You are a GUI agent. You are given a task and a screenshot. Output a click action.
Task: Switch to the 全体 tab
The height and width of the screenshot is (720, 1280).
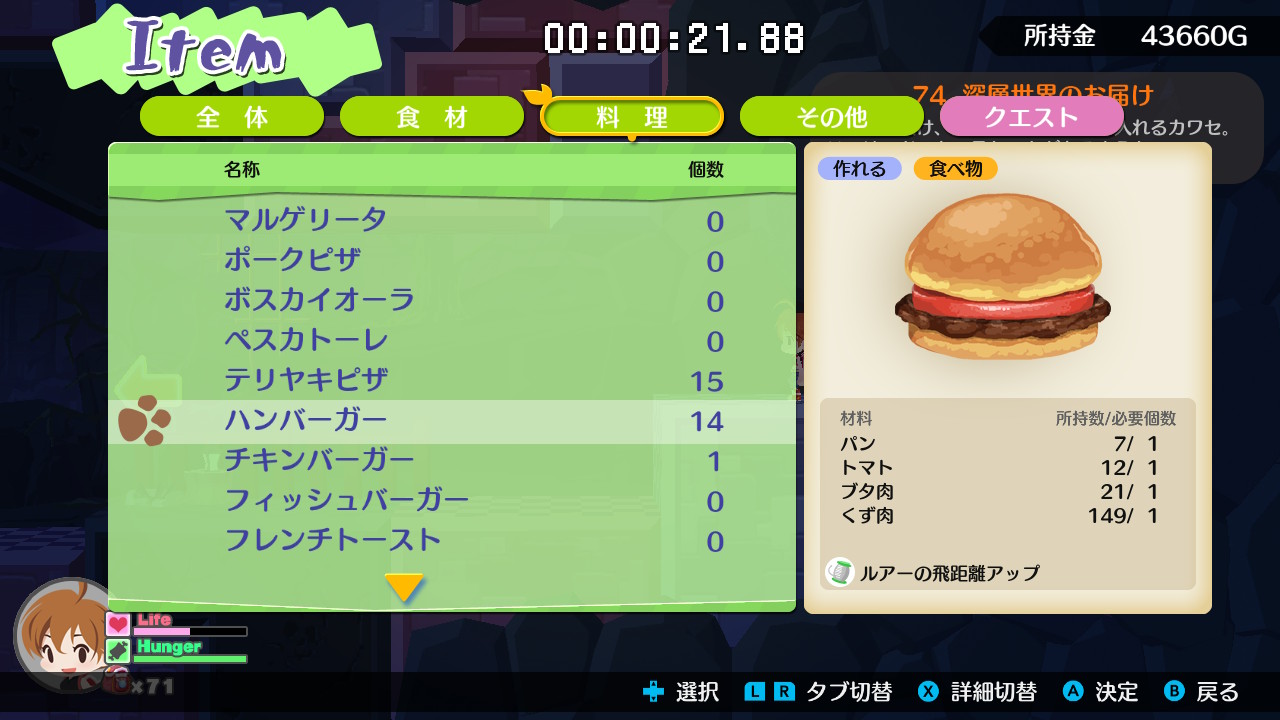click(232, 117)
